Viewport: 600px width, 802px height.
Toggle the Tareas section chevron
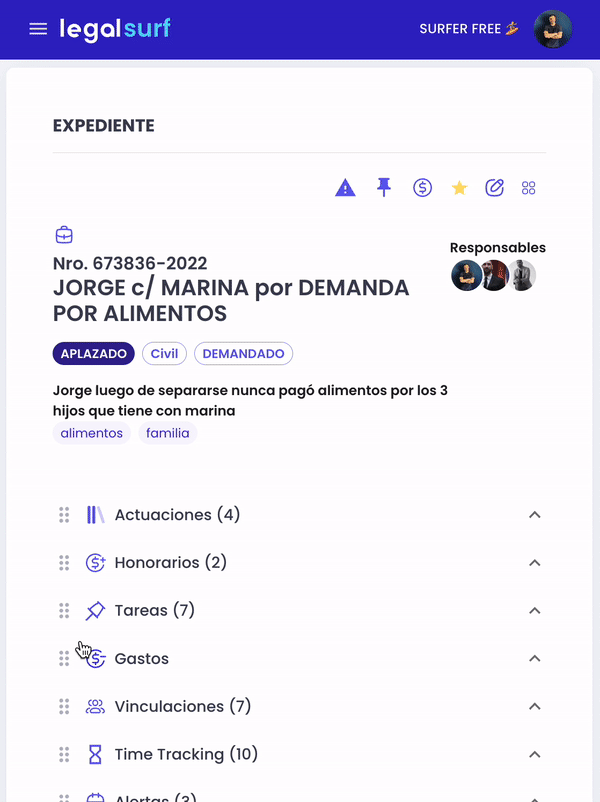534,611
